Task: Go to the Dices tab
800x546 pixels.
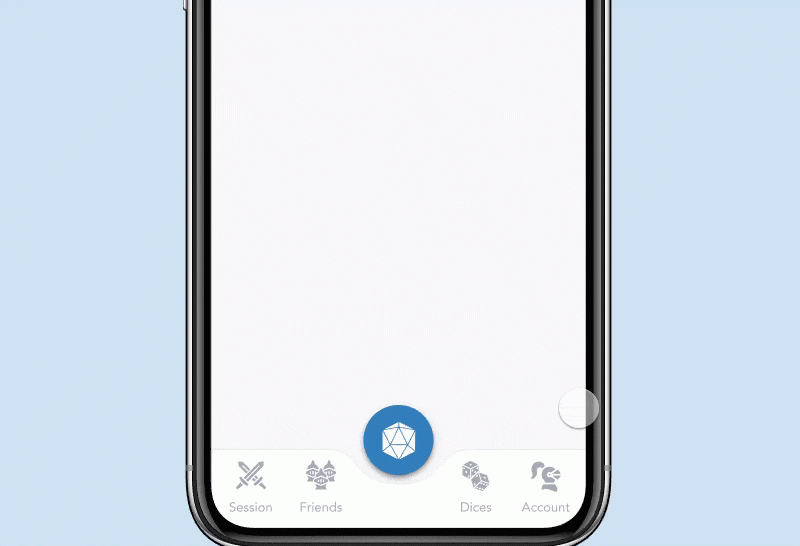Action: pyautogui.click(x=475, y=486)
